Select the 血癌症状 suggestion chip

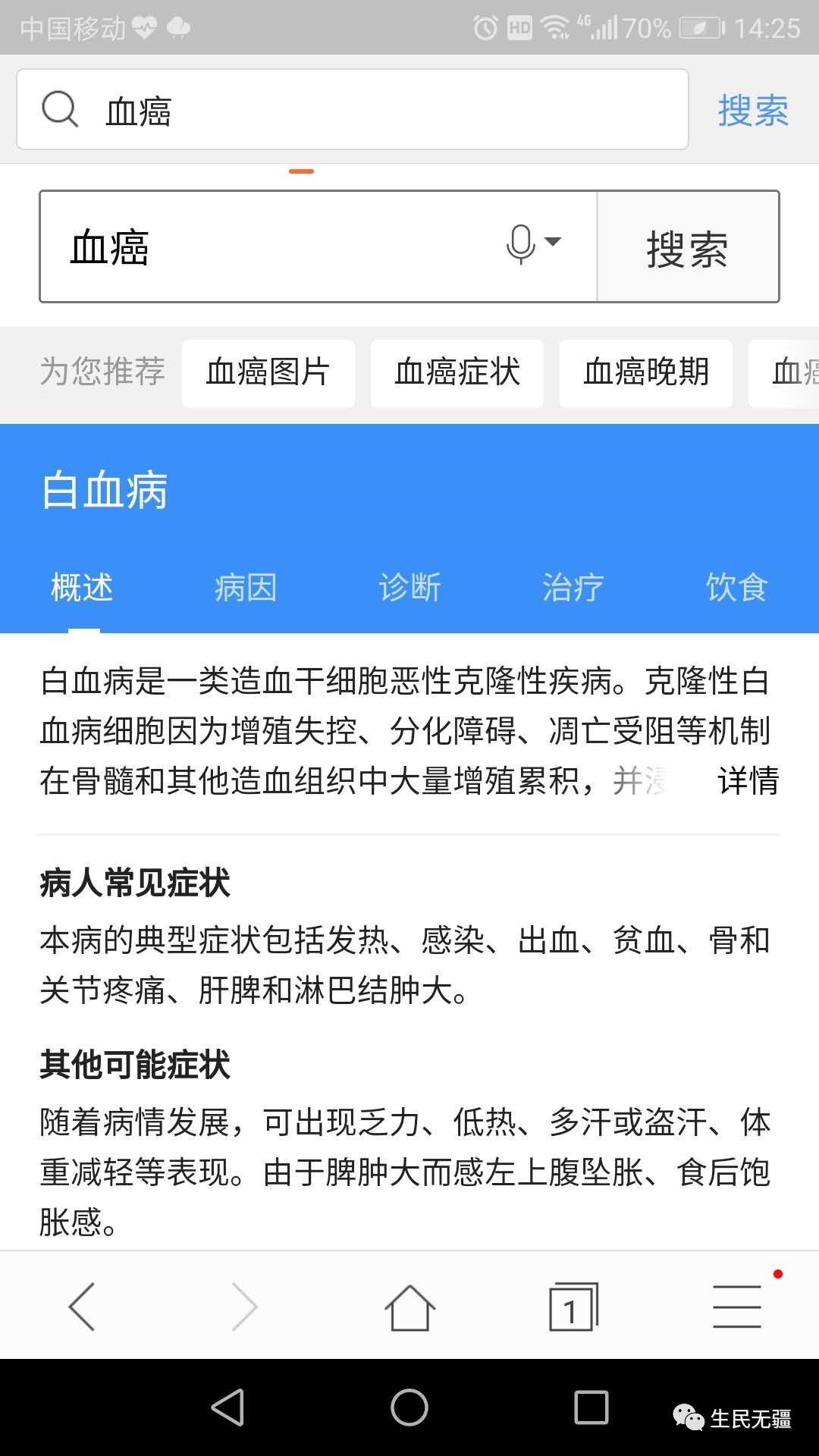click(x=457, y=373)
